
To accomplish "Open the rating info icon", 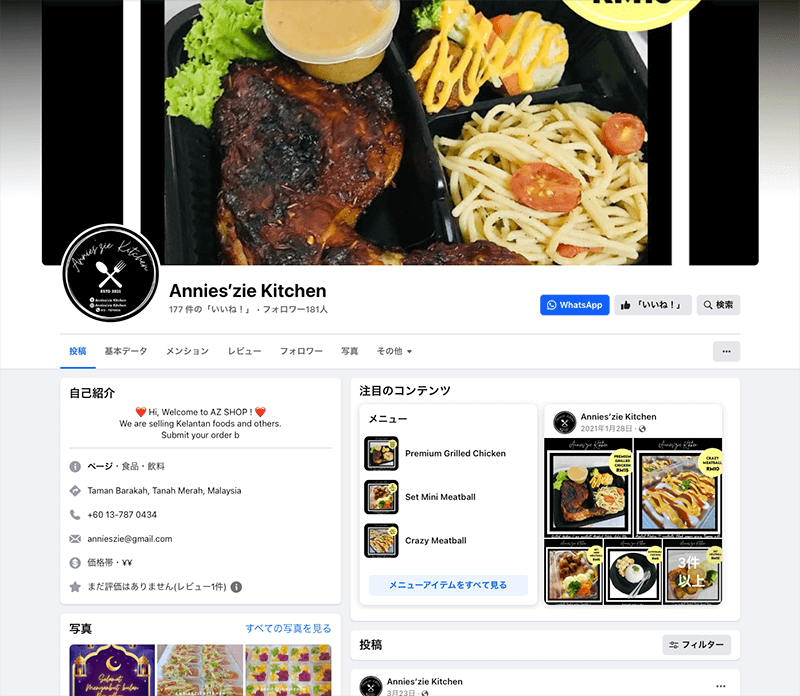I will (236, 587).
